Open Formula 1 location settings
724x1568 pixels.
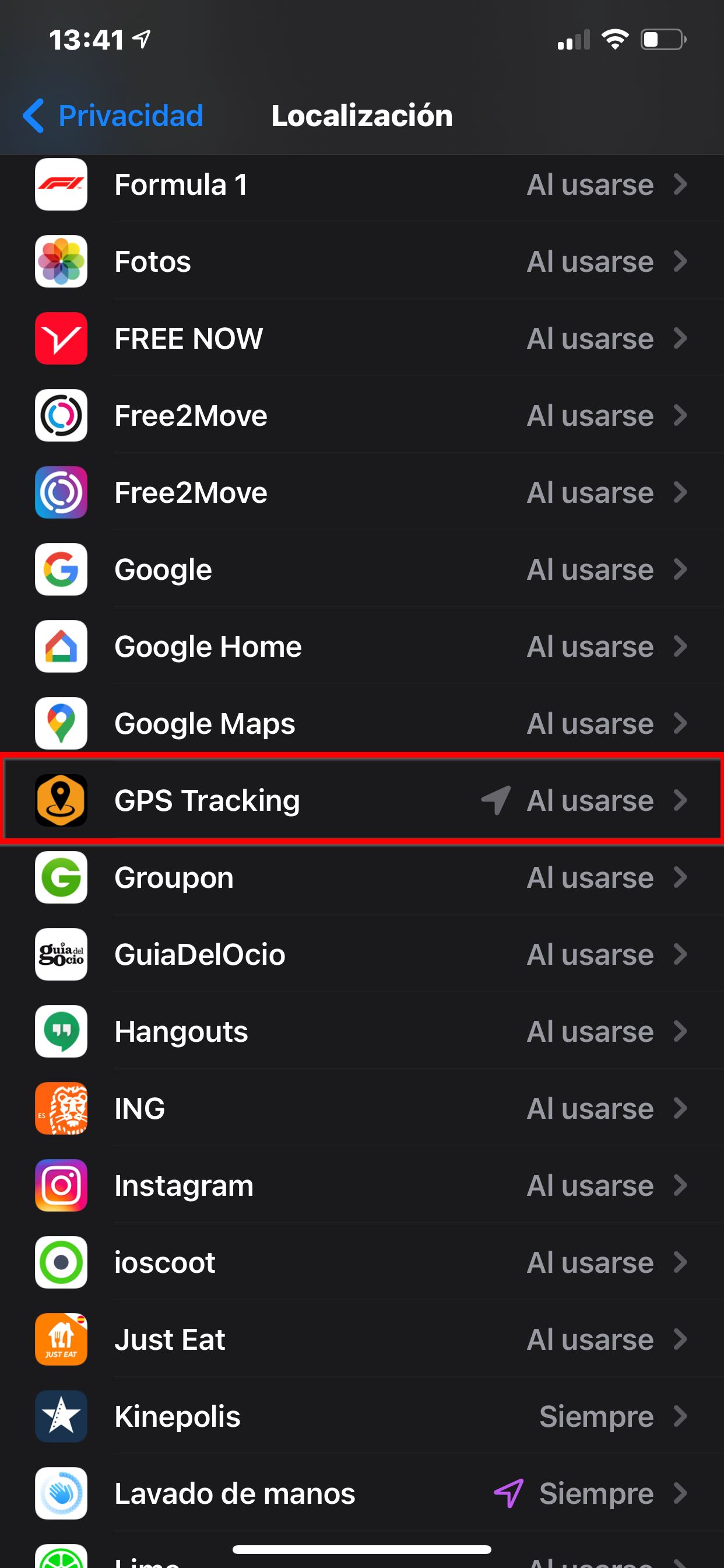[361, 185]
